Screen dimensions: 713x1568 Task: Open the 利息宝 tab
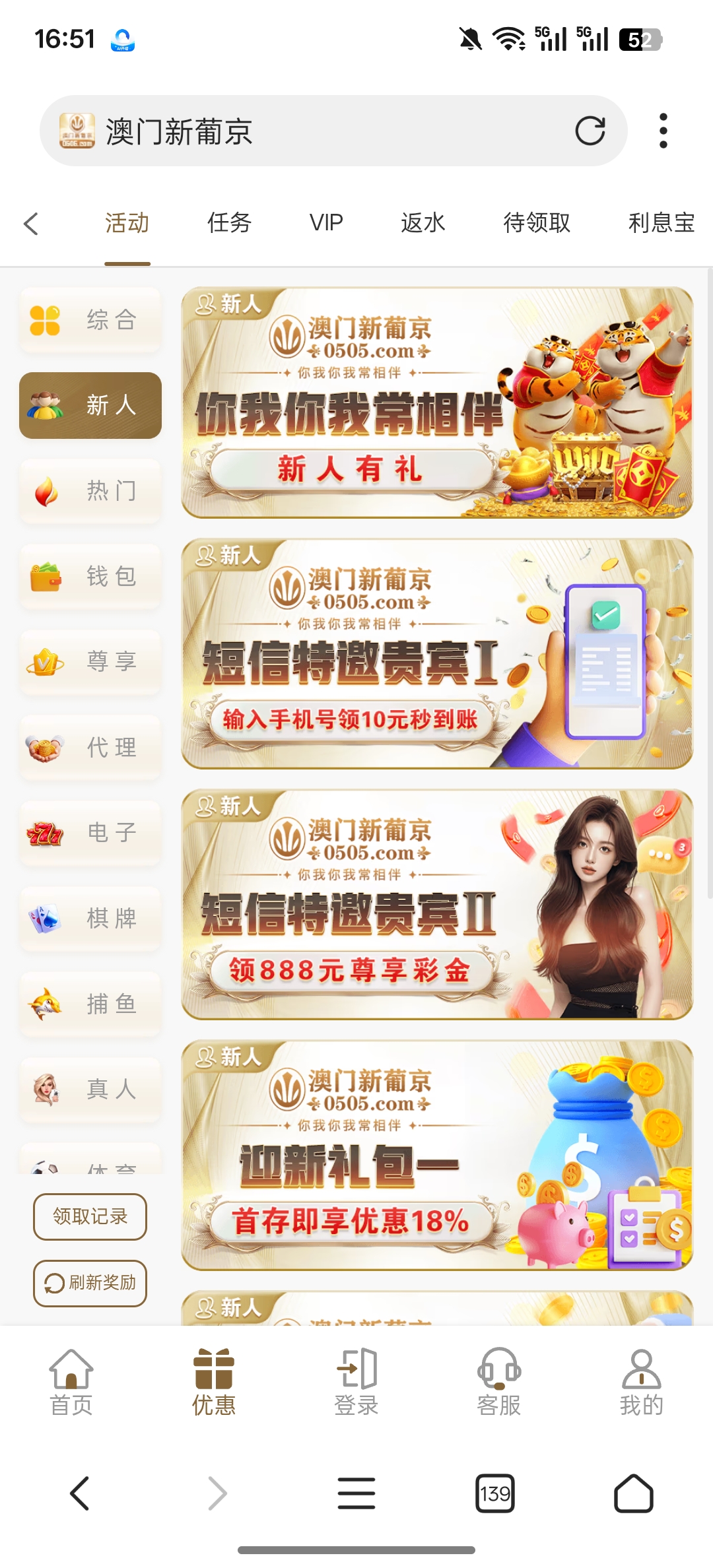662,223
